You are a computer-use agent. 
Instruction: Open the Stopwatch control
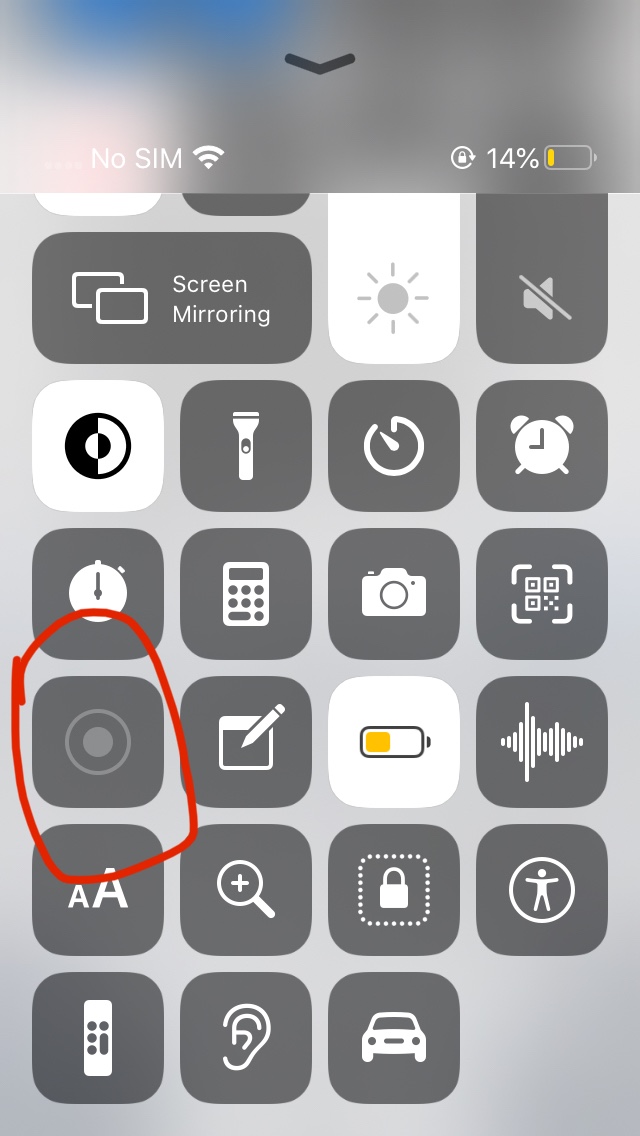coord(98,594)
